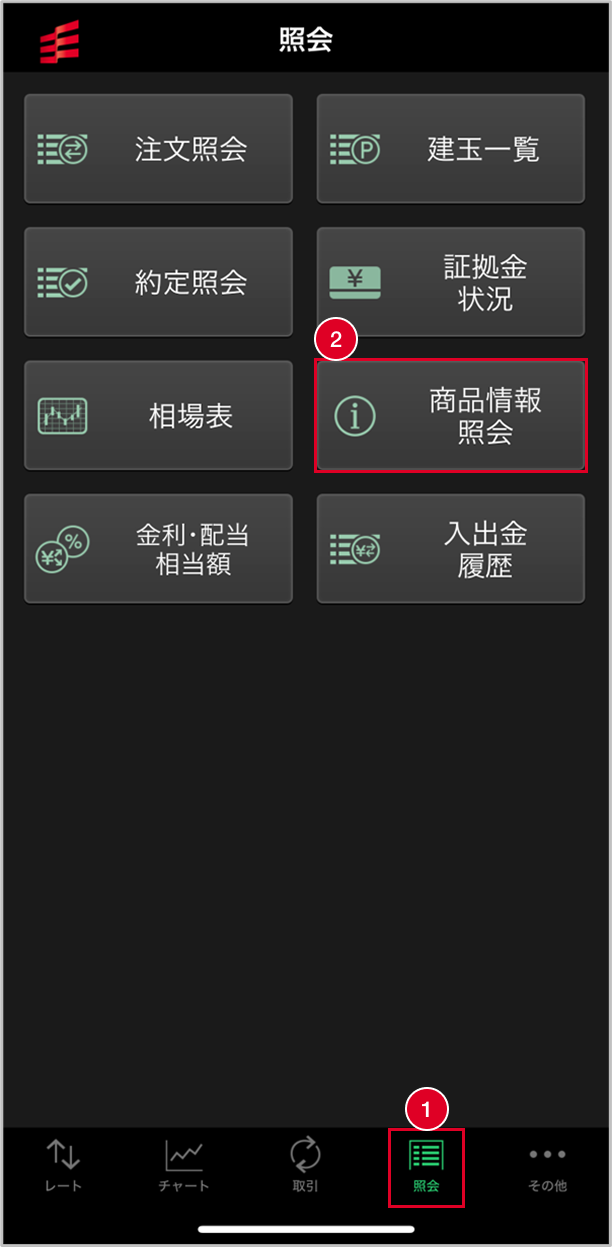
Task: Select 商品情報照会 product info
Action: coord(451,415)
